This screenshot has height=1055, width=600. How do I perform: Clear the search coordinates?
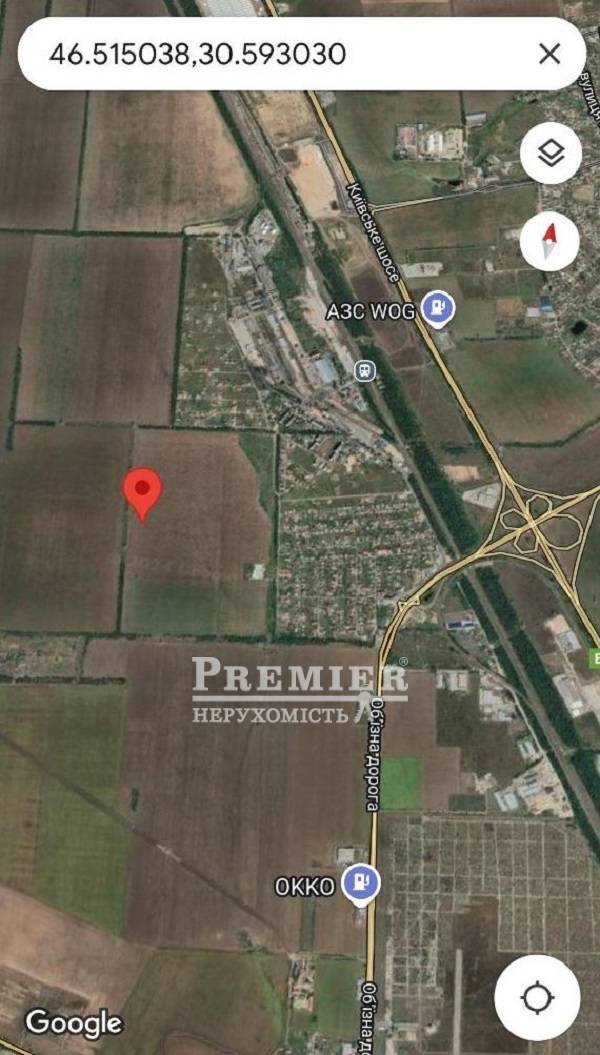tap(549, 54)
